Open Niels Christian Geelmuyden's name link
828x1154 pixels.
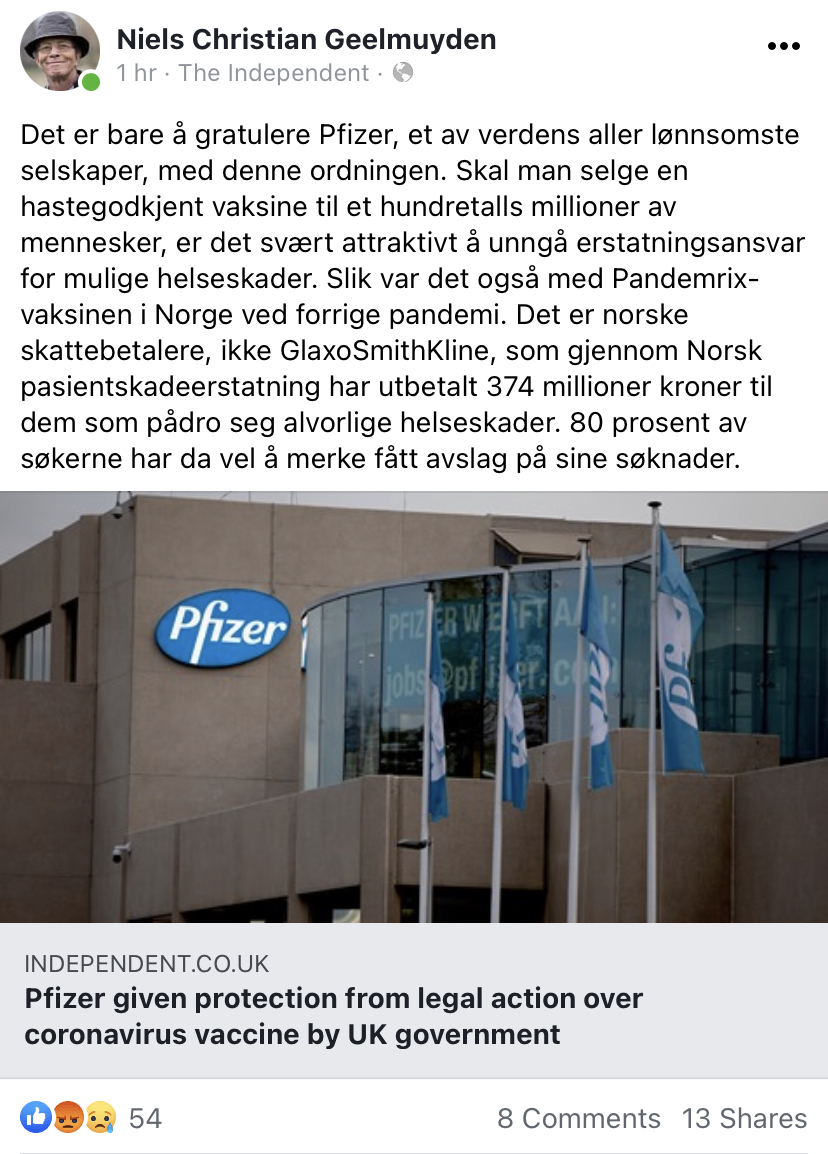pos(306,39)
